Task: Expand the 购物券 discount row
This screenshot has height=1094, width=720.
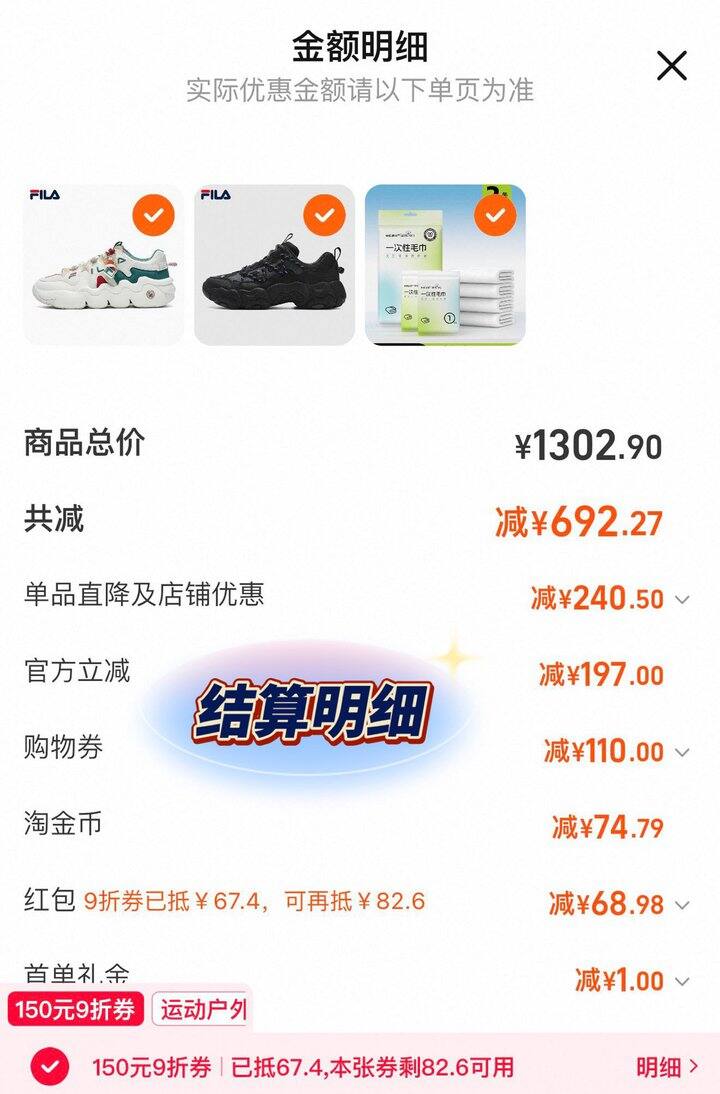Action: [x=683, y=752]
